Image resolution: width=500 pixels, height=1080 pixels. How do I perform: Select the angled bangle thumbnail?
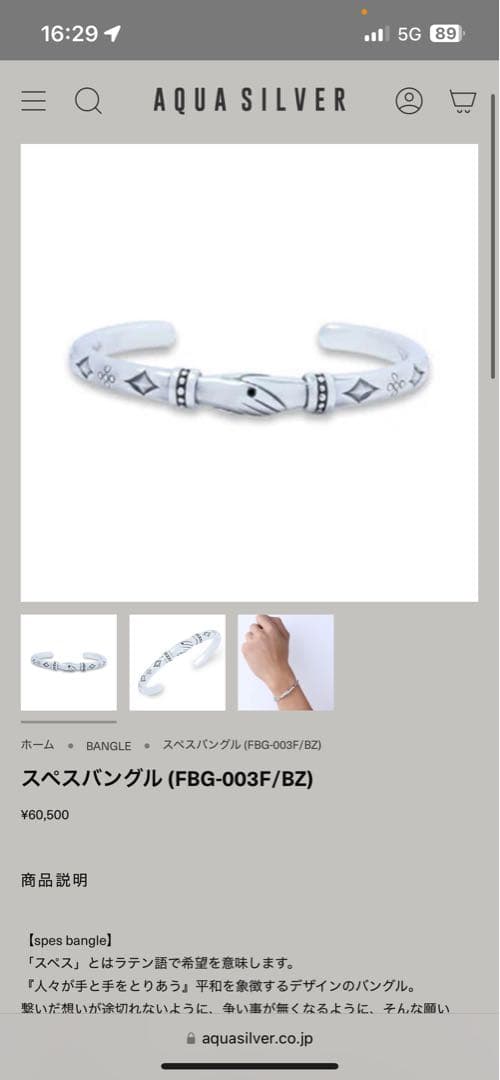click(x=177, y=663)
